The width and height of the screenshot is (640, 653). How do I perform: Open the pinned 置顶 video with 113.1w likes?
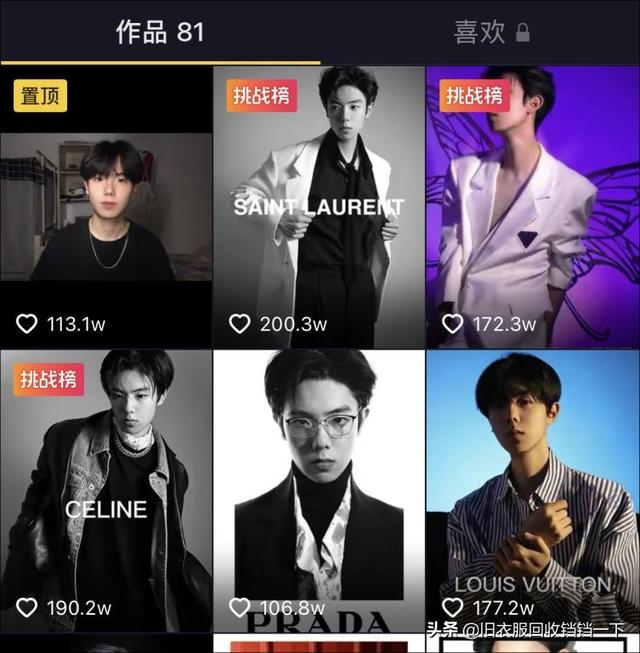(105, 205)
